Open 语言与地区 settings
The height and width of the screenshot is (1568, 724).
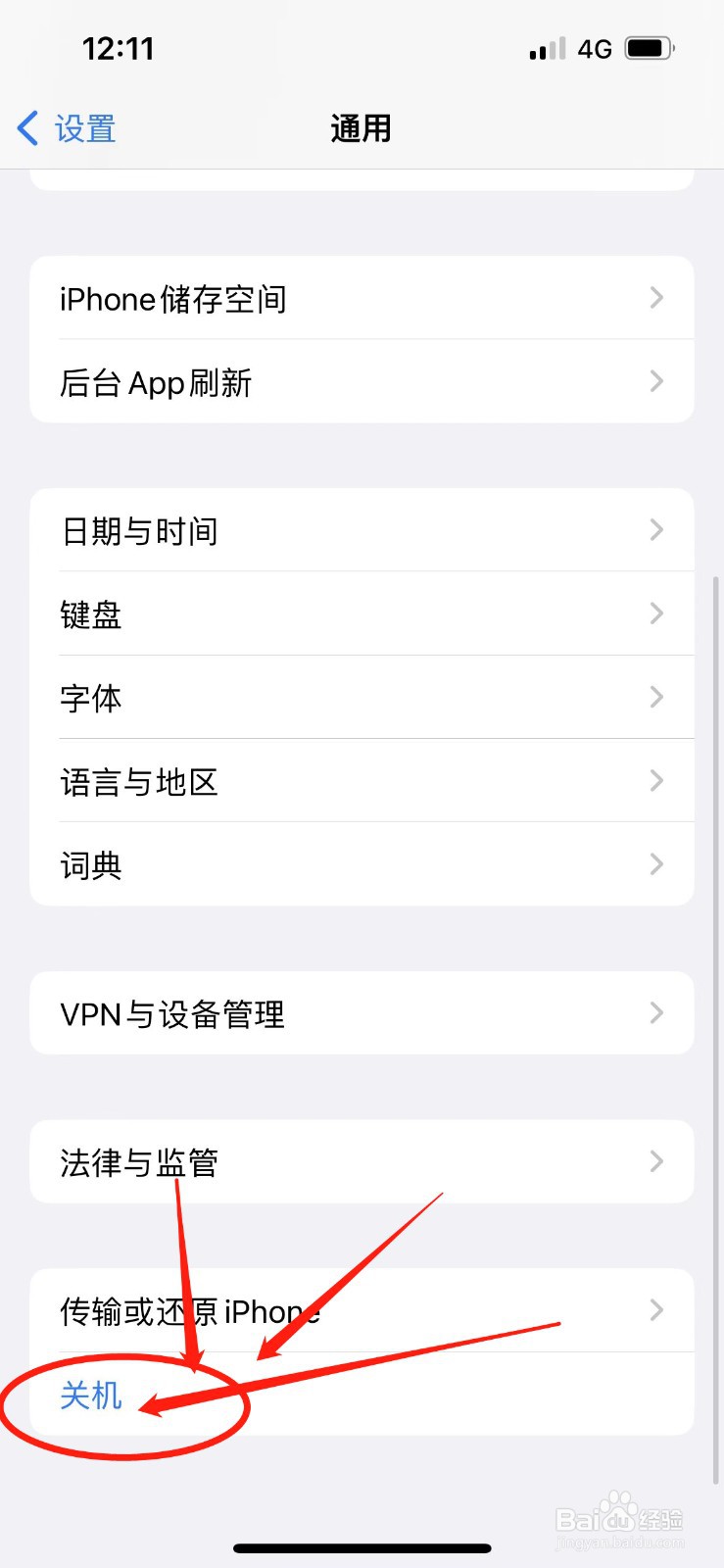coord(362,780)
